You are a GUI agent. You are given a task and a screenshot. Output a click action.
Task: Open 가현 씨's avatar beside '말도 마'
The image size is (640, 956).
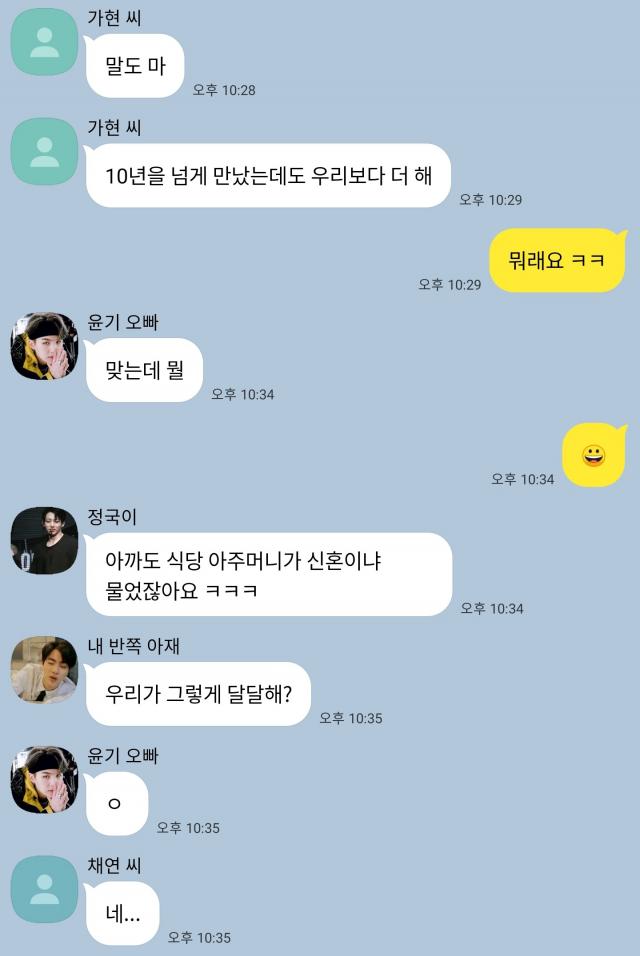tap(44, 42)
